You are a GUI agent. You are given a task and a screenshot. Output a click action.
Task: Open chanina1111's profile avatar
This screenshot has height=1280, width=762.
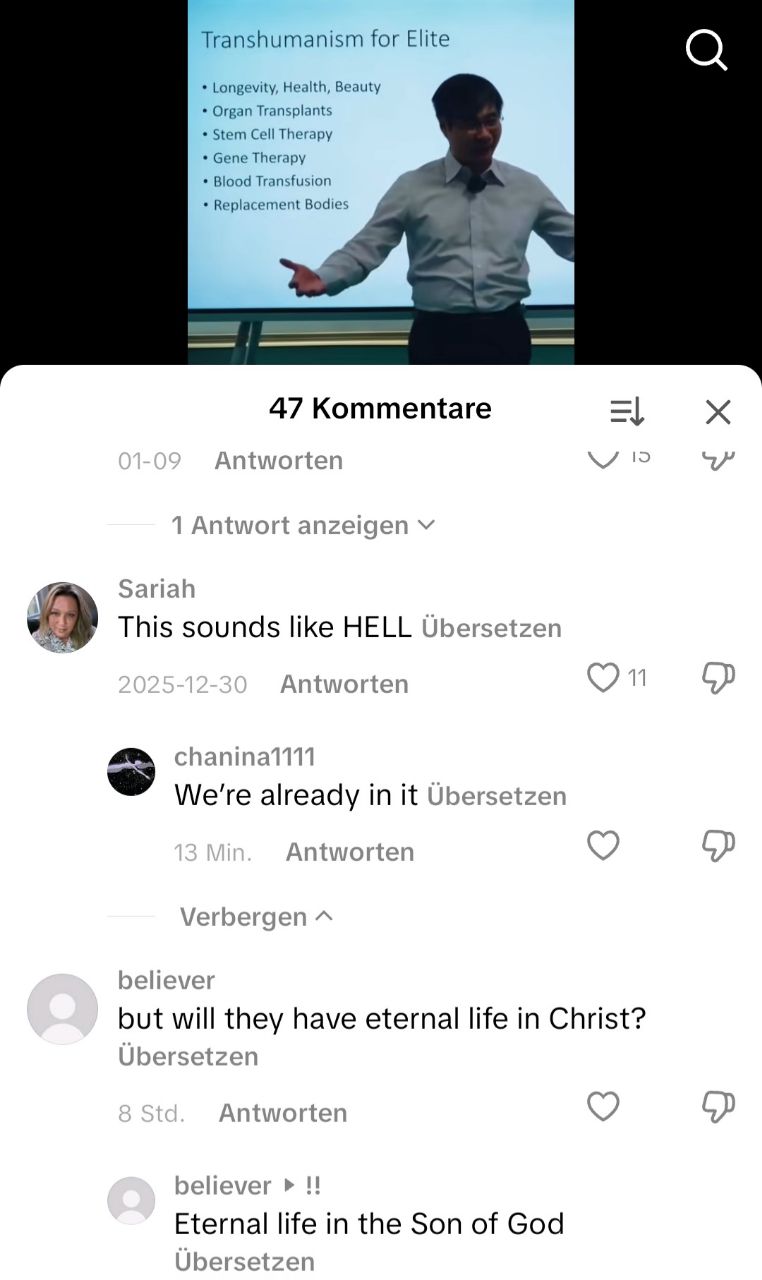tap(131, 772)
